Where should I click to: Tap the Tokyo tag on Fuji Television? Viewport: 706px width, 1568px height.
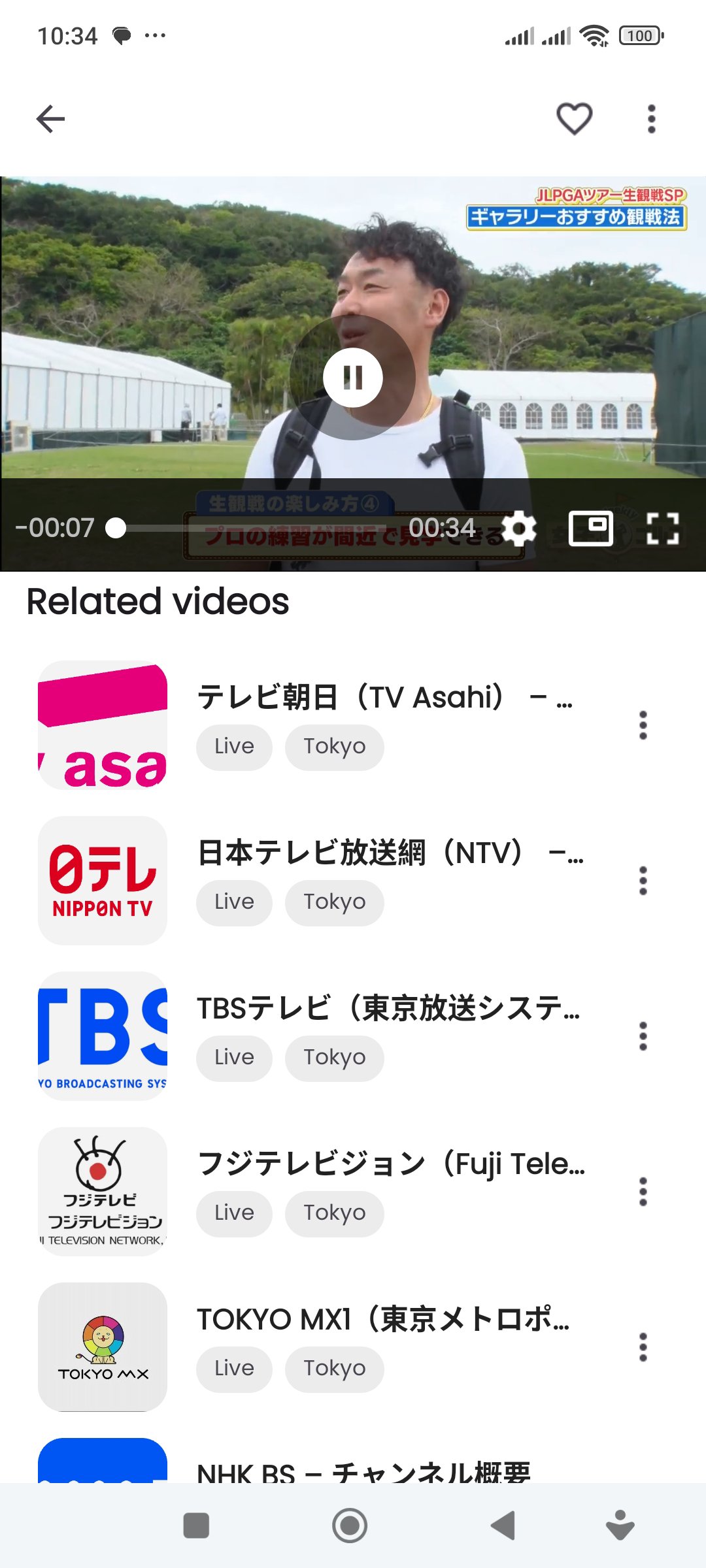coord(334,1213)
